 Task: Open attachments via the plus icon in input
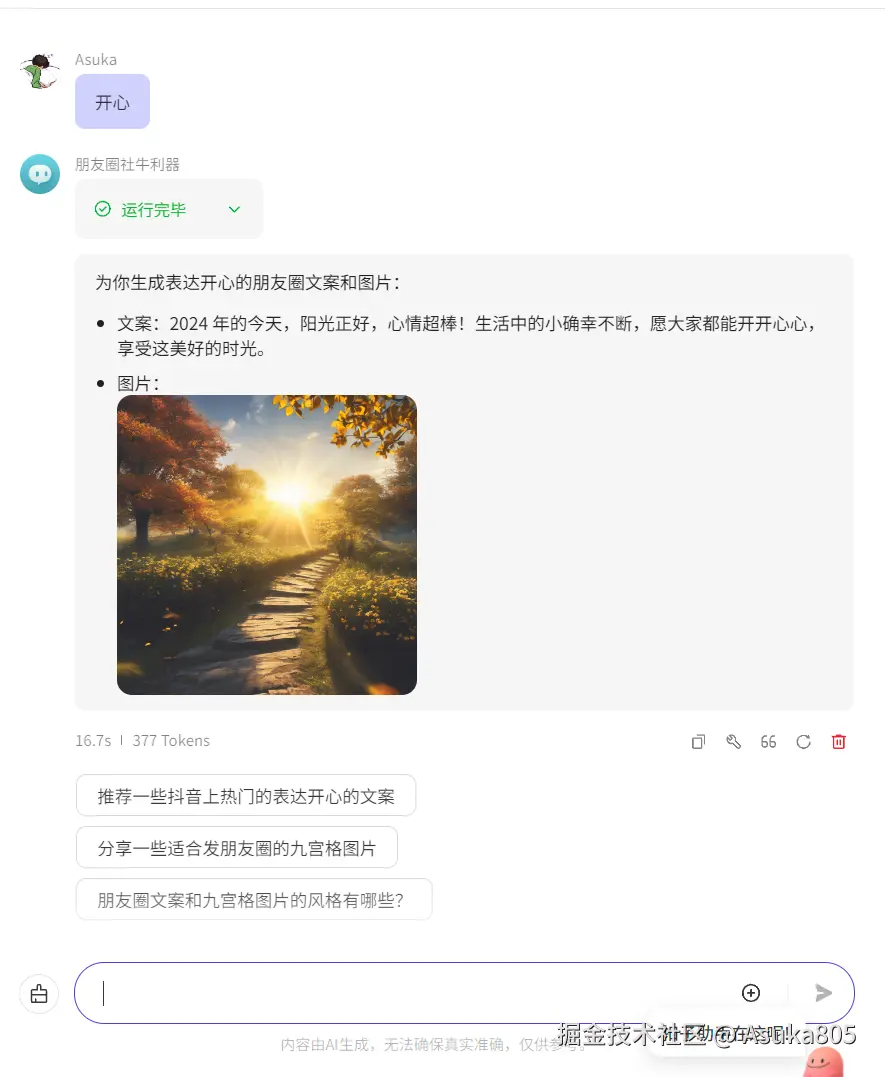750,993
